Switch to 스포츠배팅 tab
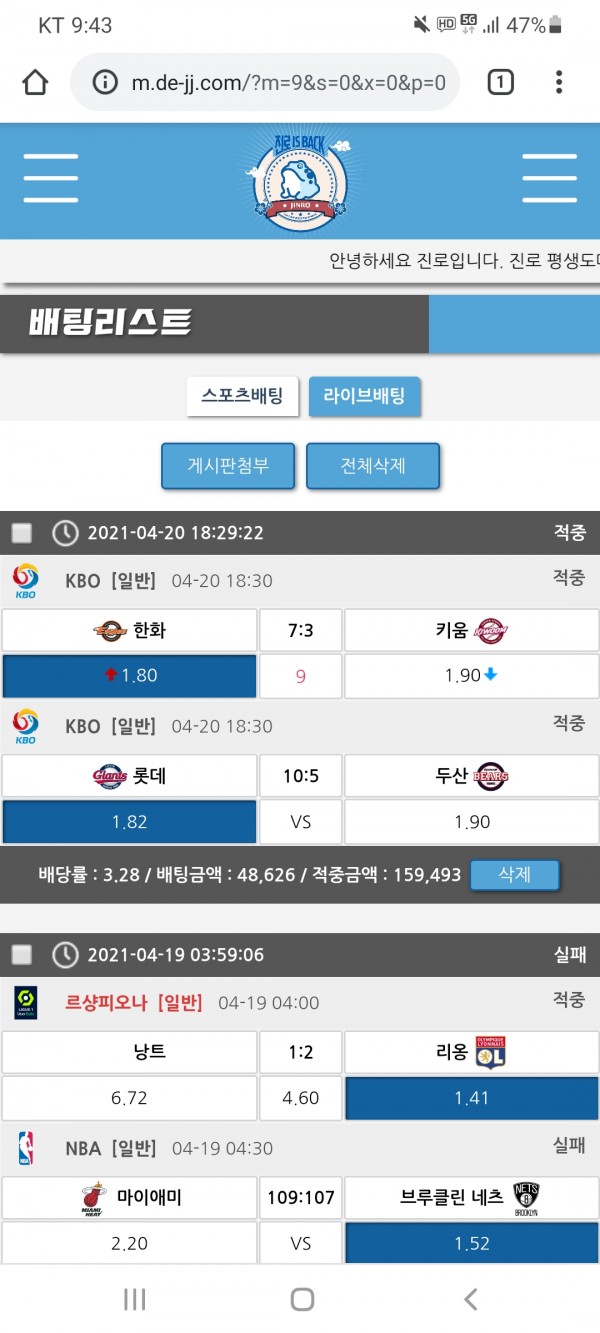 pyautogui.click(x=243, y=396)
